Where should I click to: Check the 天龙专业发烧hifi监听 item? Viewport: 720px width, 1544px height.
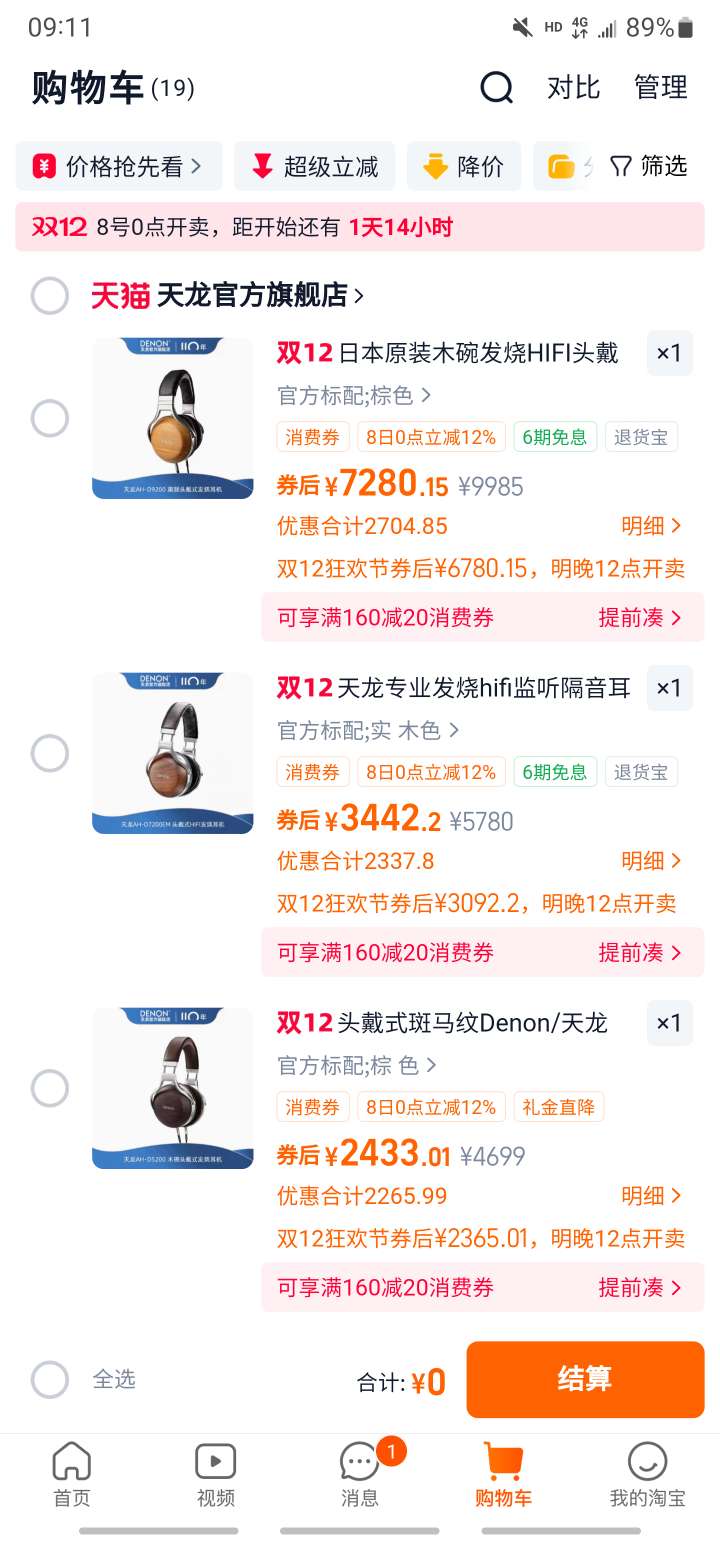[x=50, y=753]
